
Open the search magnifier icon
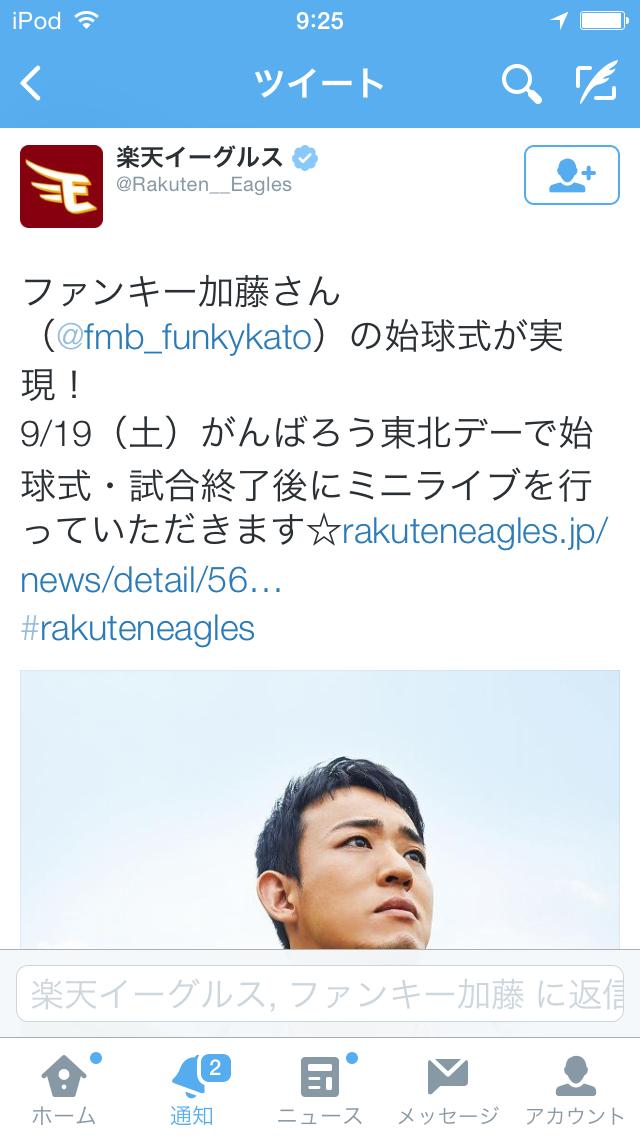(x=521, y=83)
